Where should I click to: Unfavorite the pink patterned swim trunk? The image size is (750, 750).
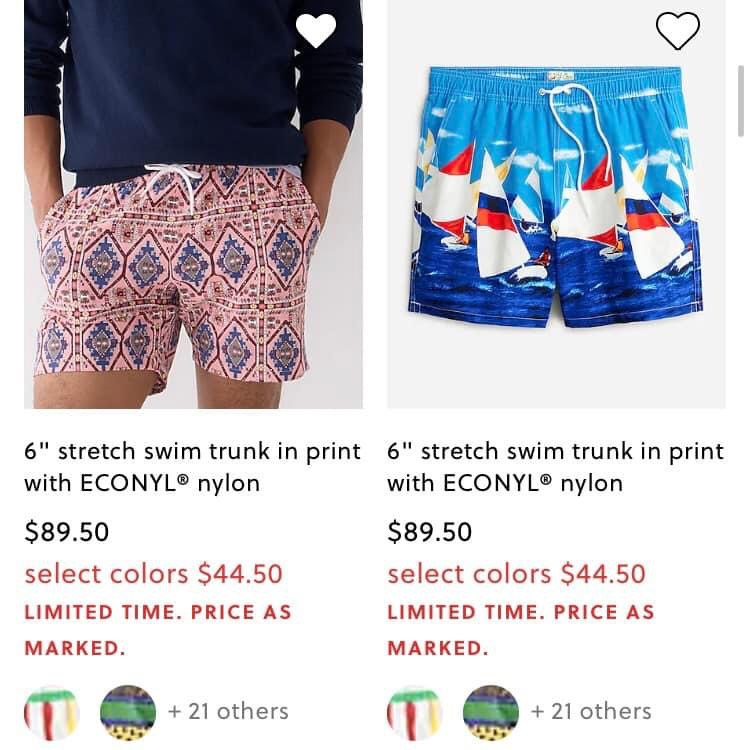coord(316,31)
